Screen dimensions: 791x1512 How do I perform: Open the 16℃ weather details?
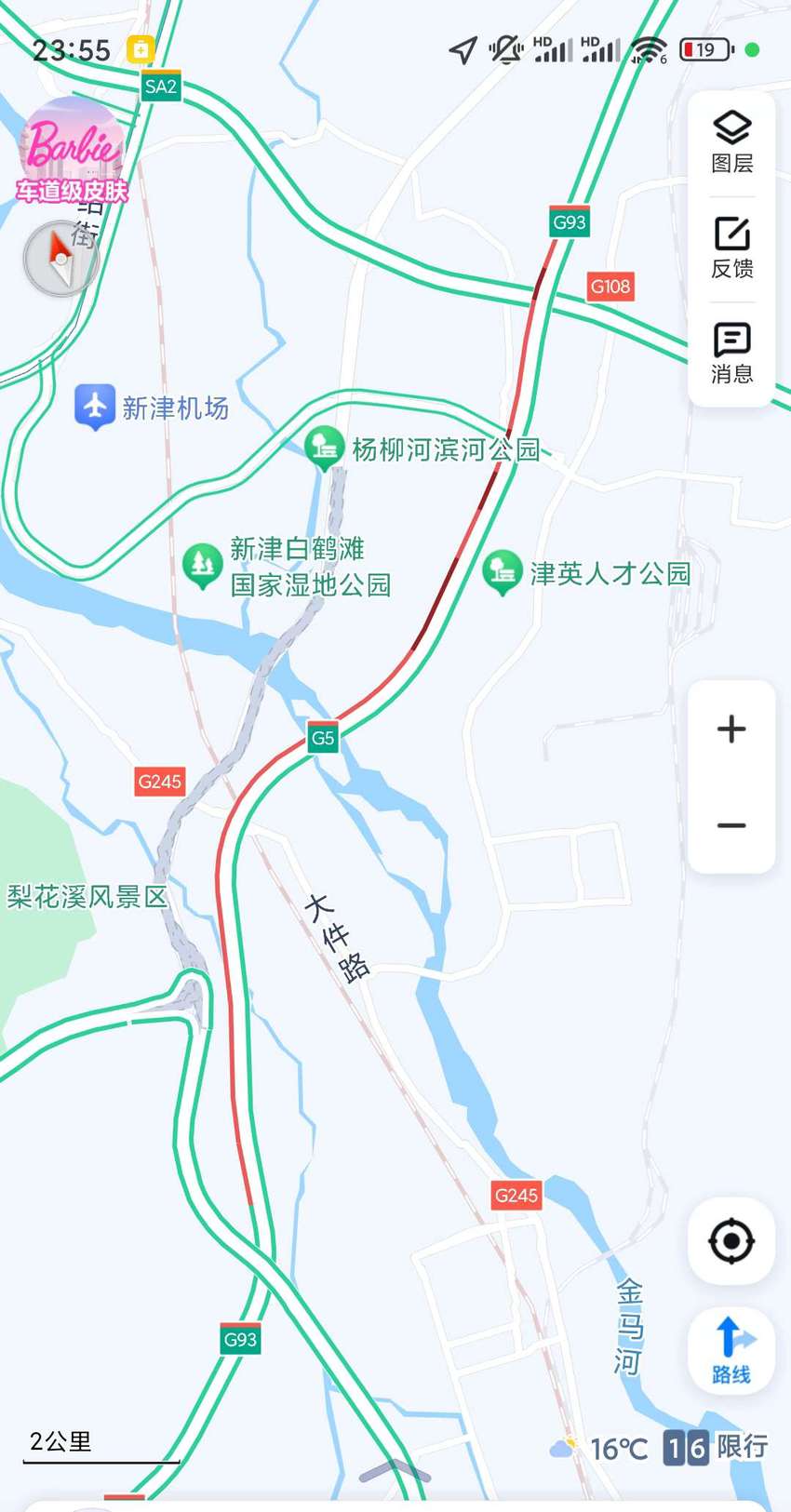pos(600,1449)
